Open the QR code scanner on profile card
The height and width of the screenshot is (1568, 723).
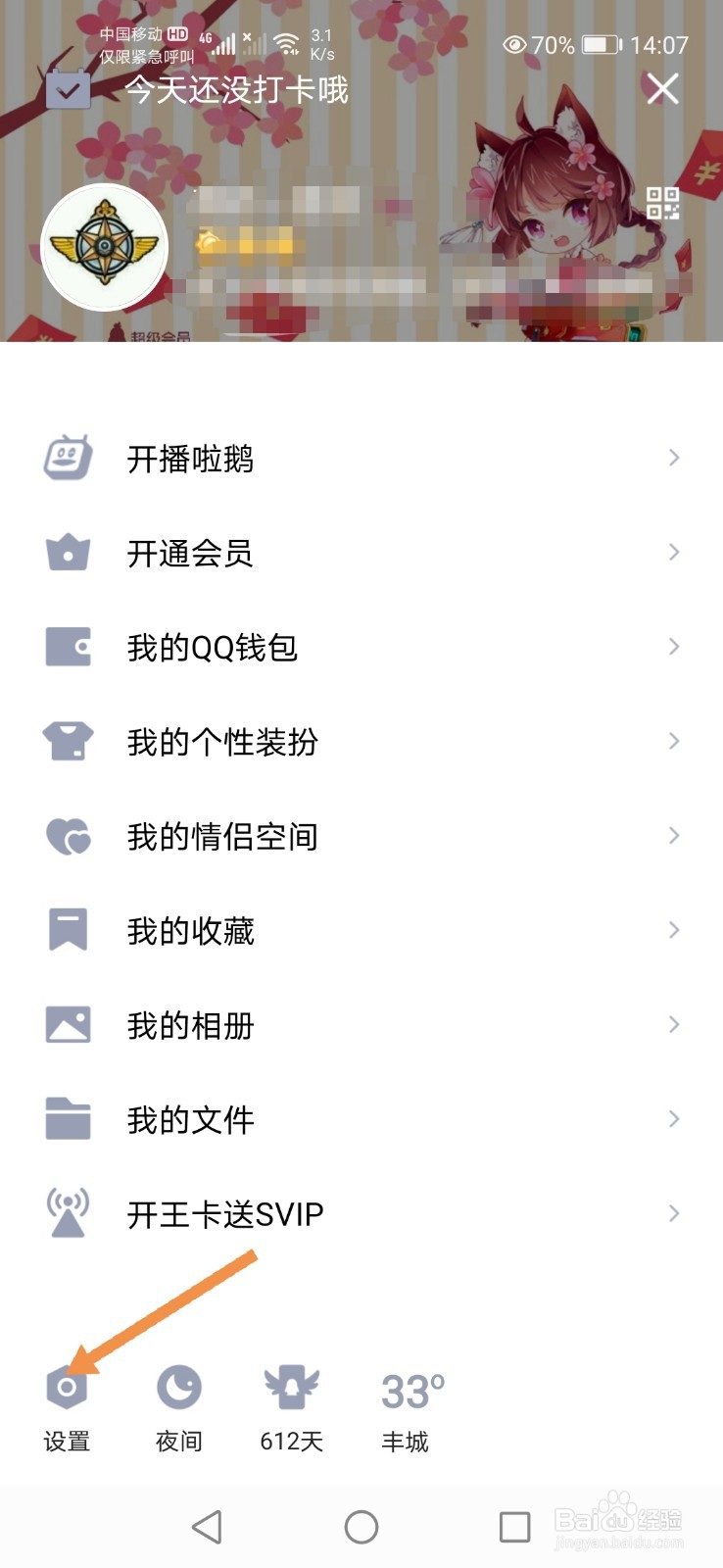pos(662,203)
